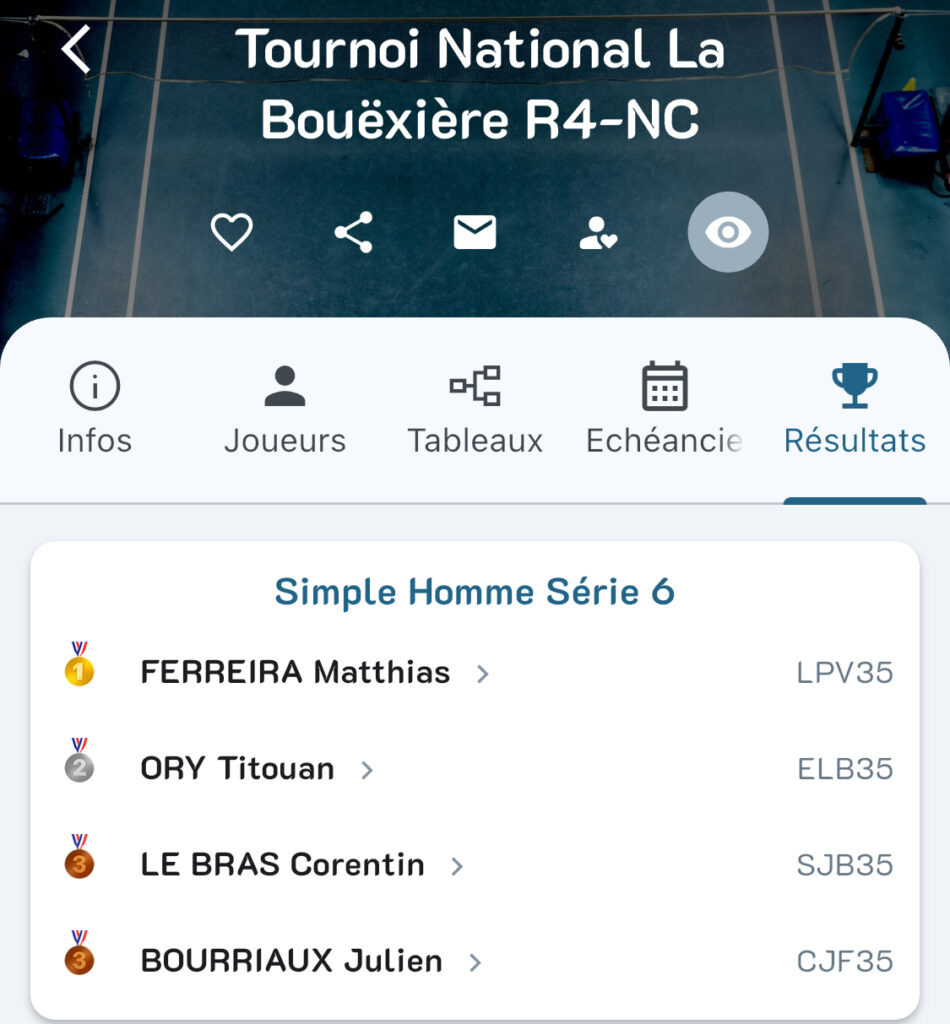Open FERREIRA Matthias player details

pyautogui.click(x=296, y=672)
